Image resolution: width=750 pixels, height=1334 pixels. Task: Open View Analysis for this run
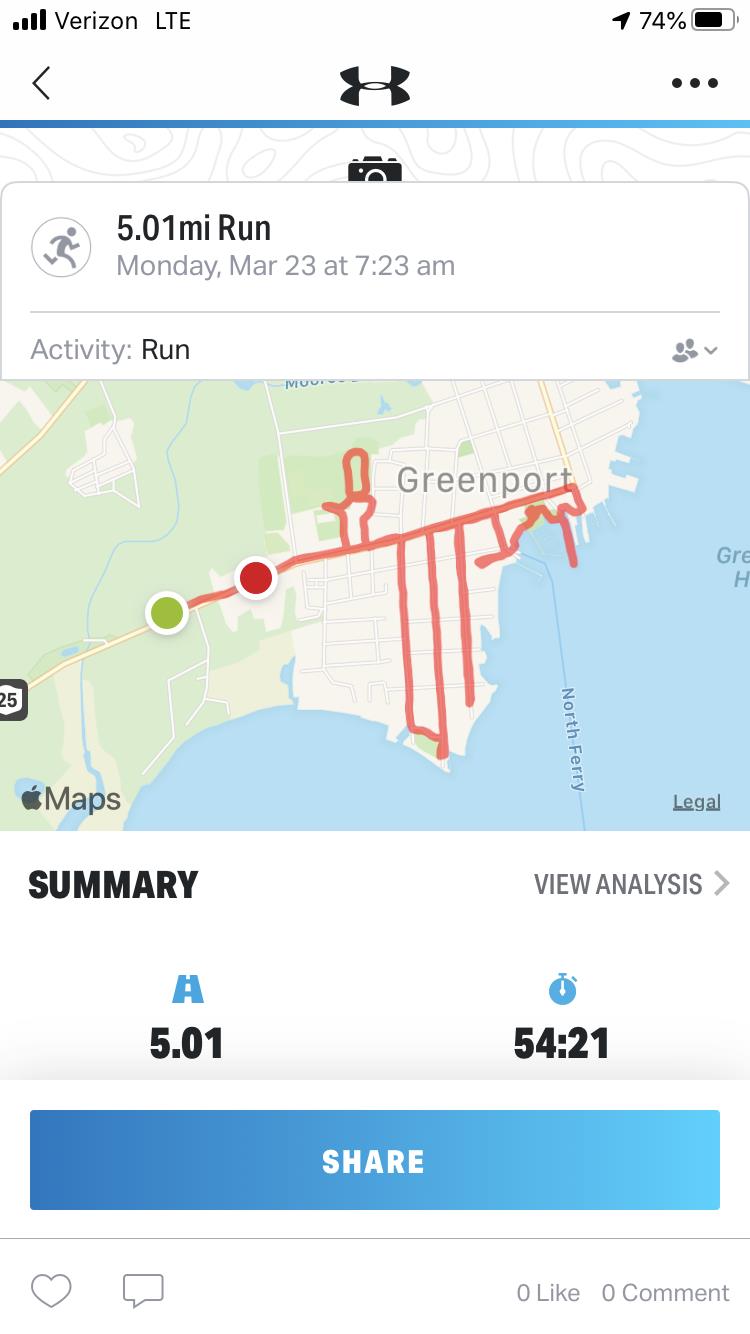(631, 884)
